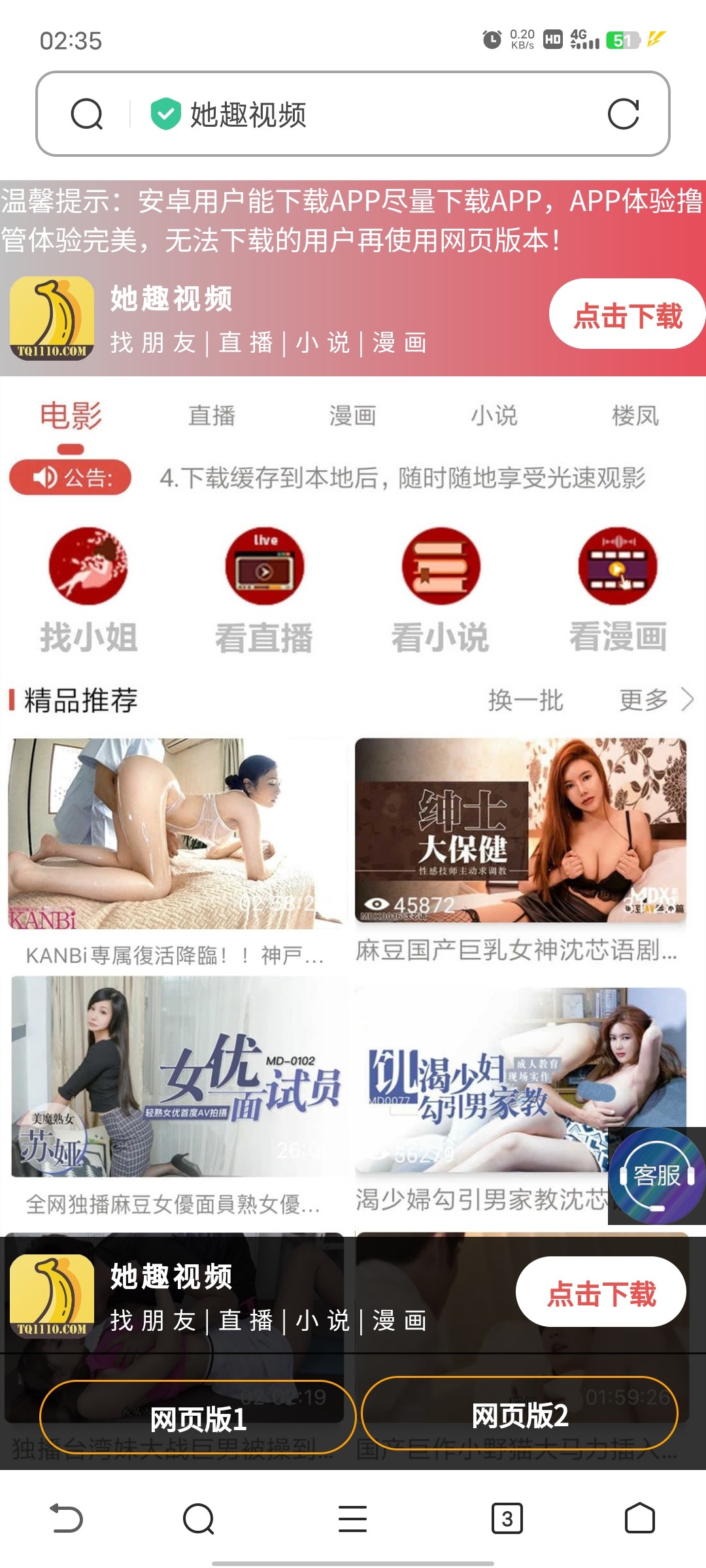Open the KANBi video card
Viewport: 706px width, 1568px height.
(175, 849)
